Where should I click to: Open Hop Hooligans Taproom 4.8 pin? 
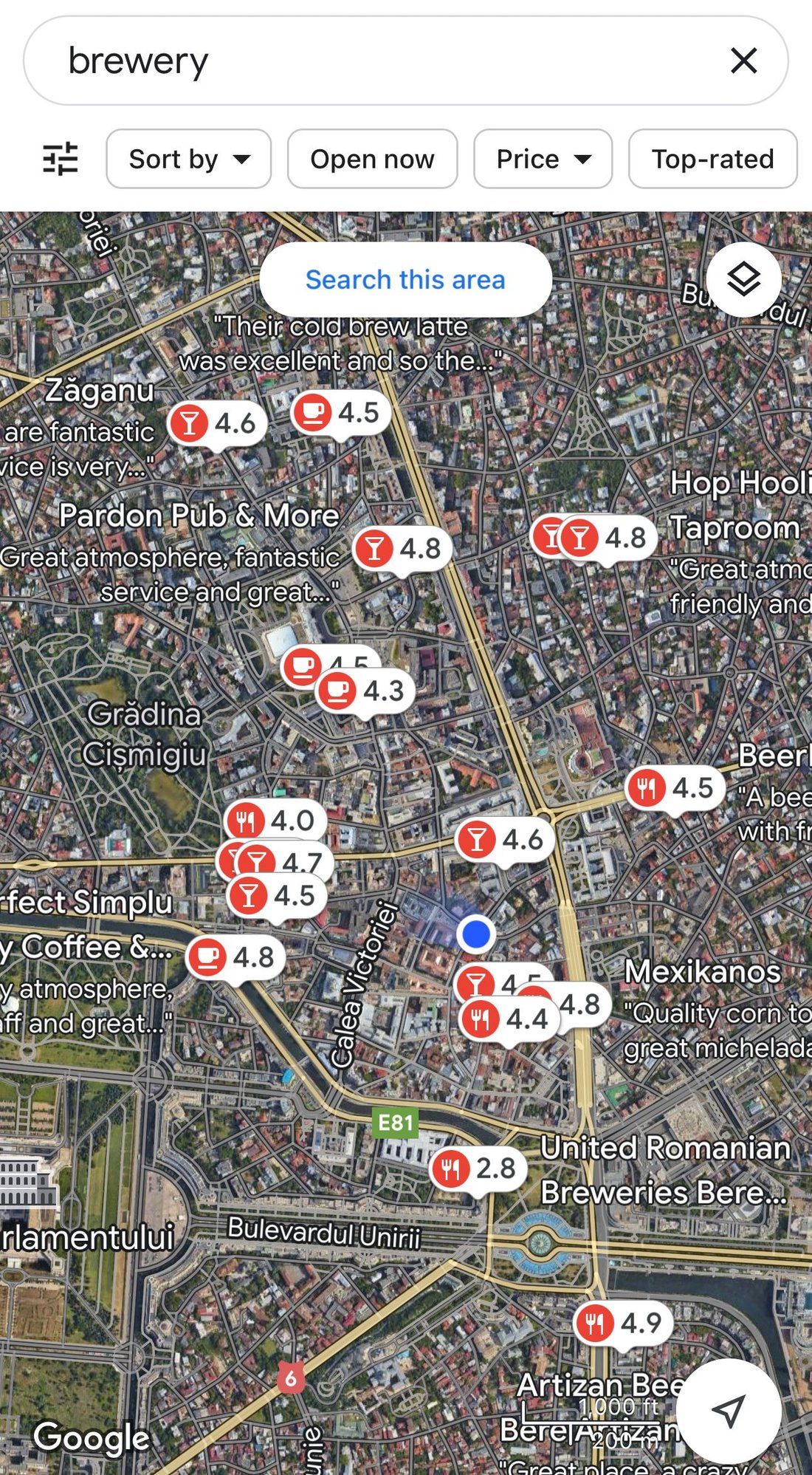pyautogui.click(x=608, y=538)
